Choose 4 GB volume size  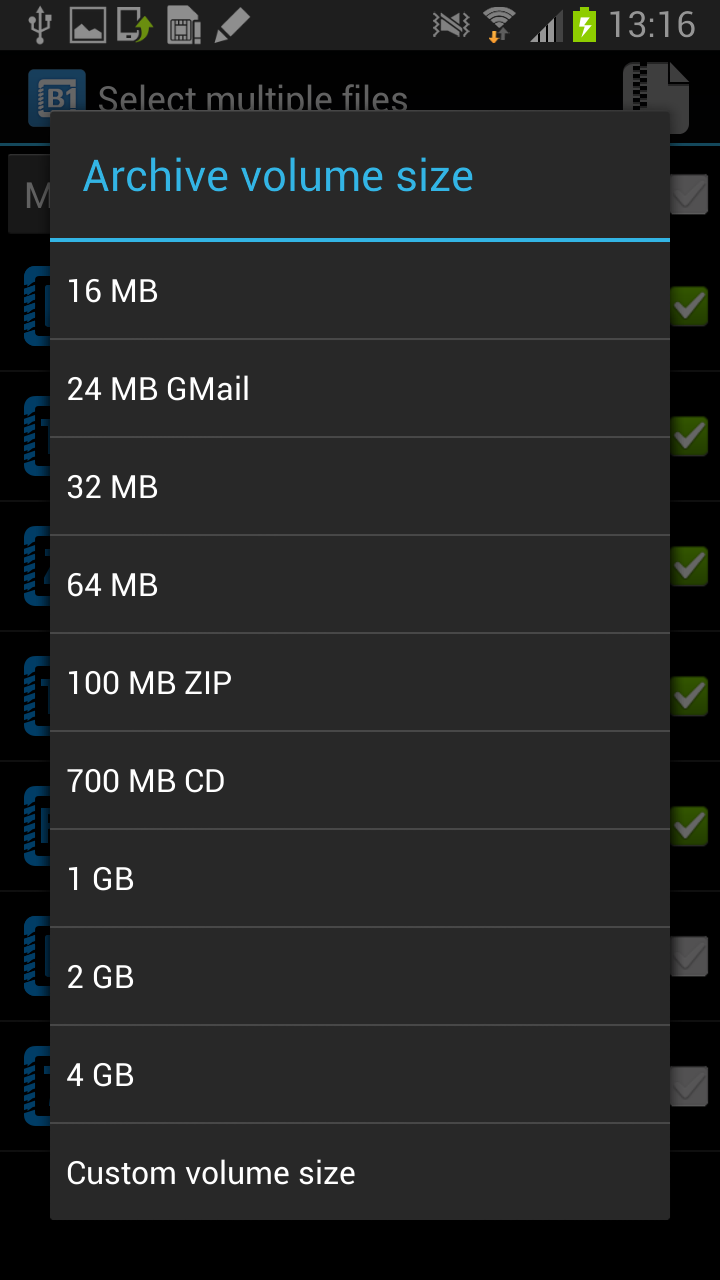coord(360,1075)
